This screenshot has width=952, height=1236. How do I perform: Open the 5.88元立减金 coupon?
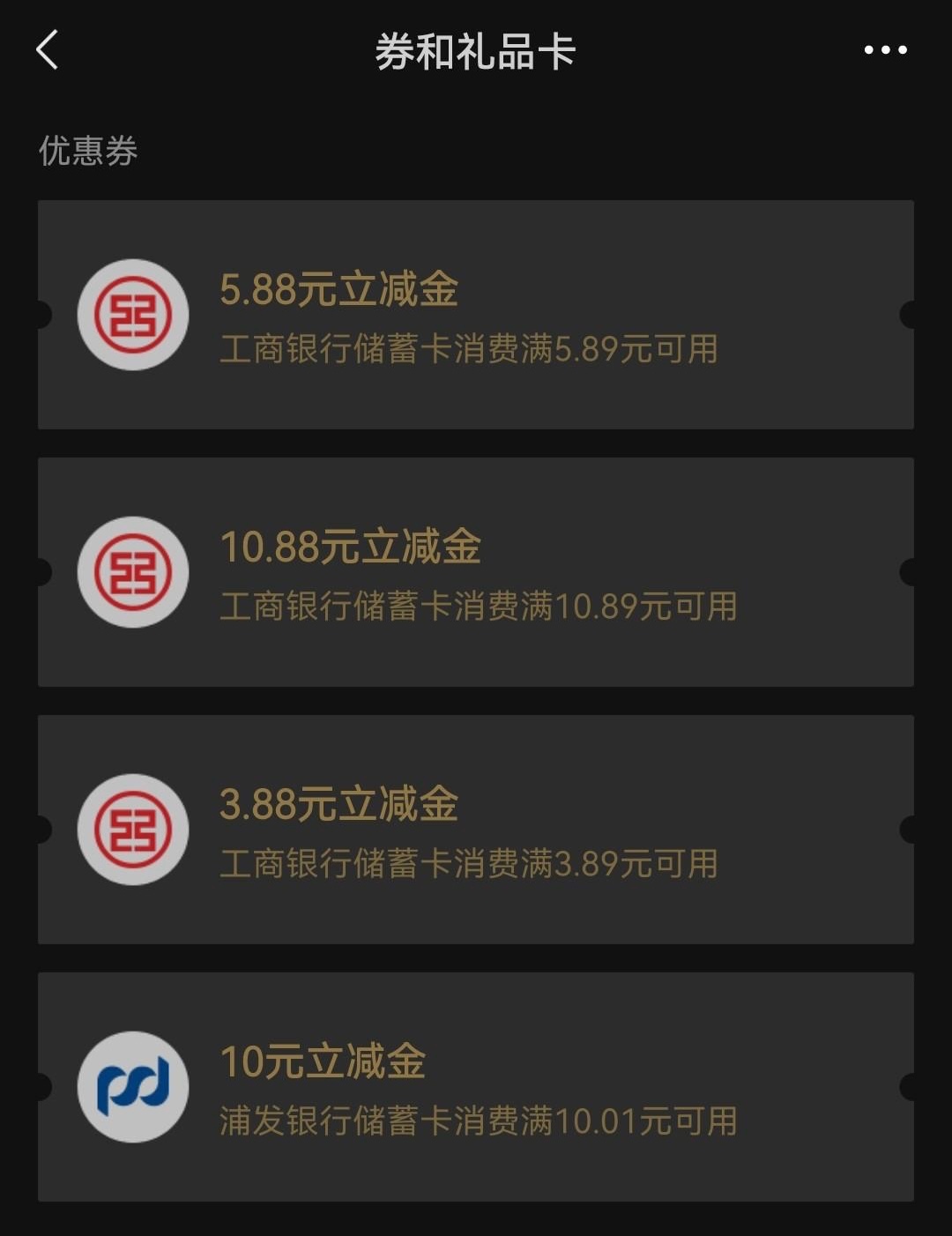[x=475, y=315]
